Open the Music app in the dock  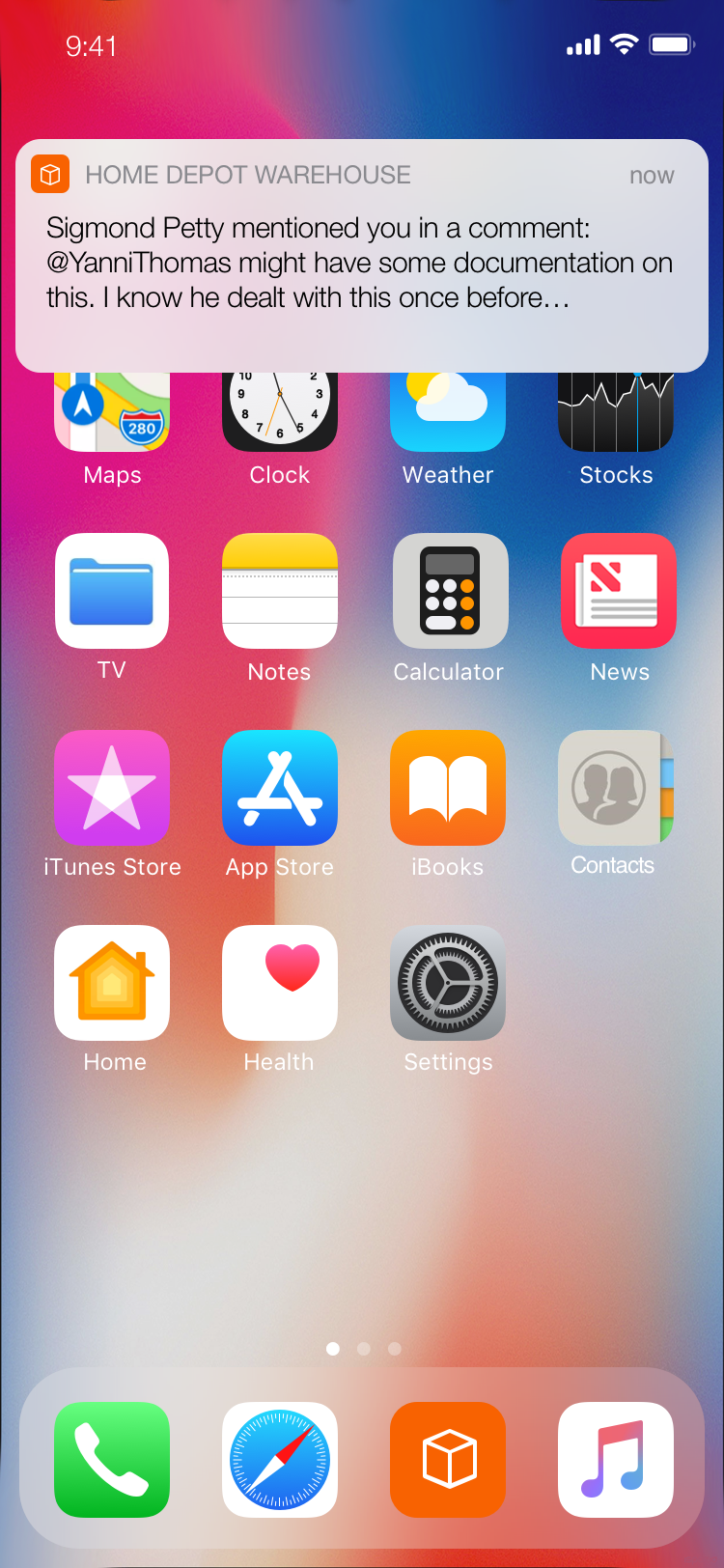[616, 1460]
